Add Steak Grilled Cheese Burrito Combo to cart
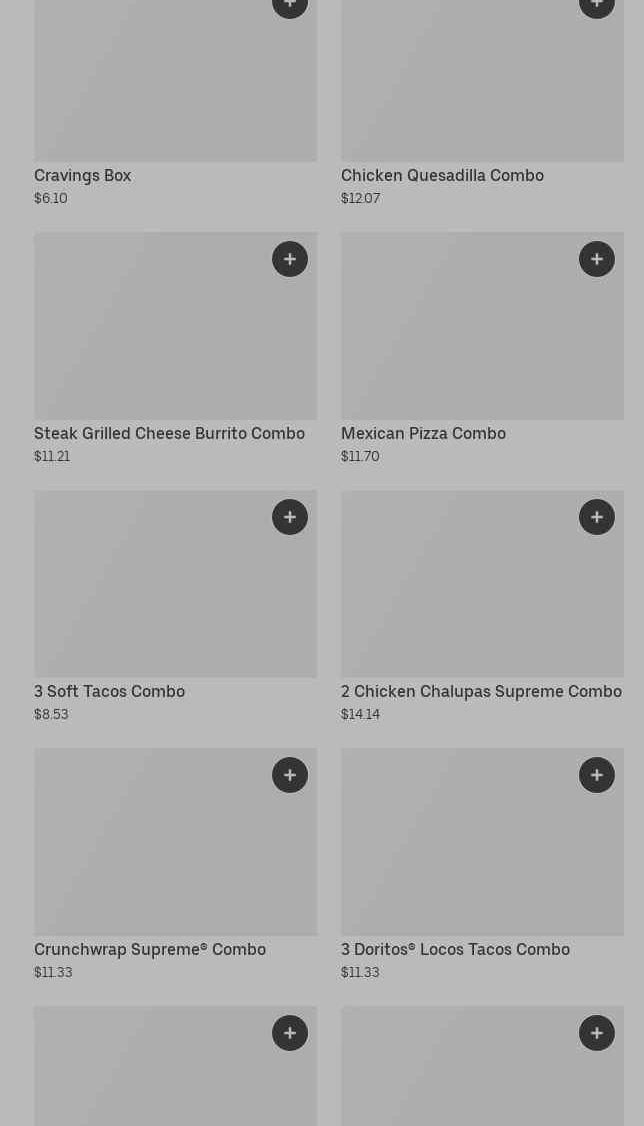644x1126 pixels. (290, 259)
